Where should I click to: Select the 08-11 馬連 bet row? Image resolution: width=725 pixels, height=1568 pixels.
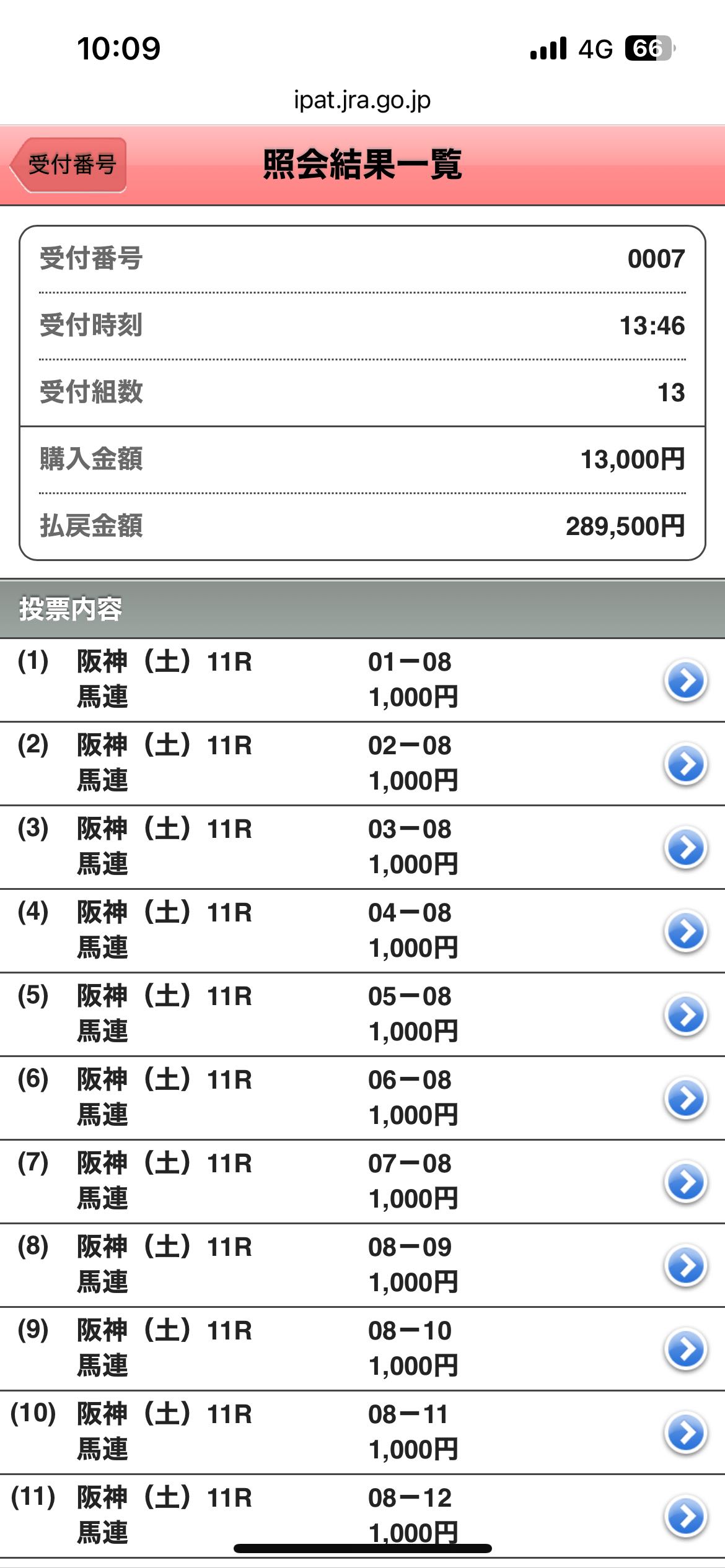pos(685,1433)
